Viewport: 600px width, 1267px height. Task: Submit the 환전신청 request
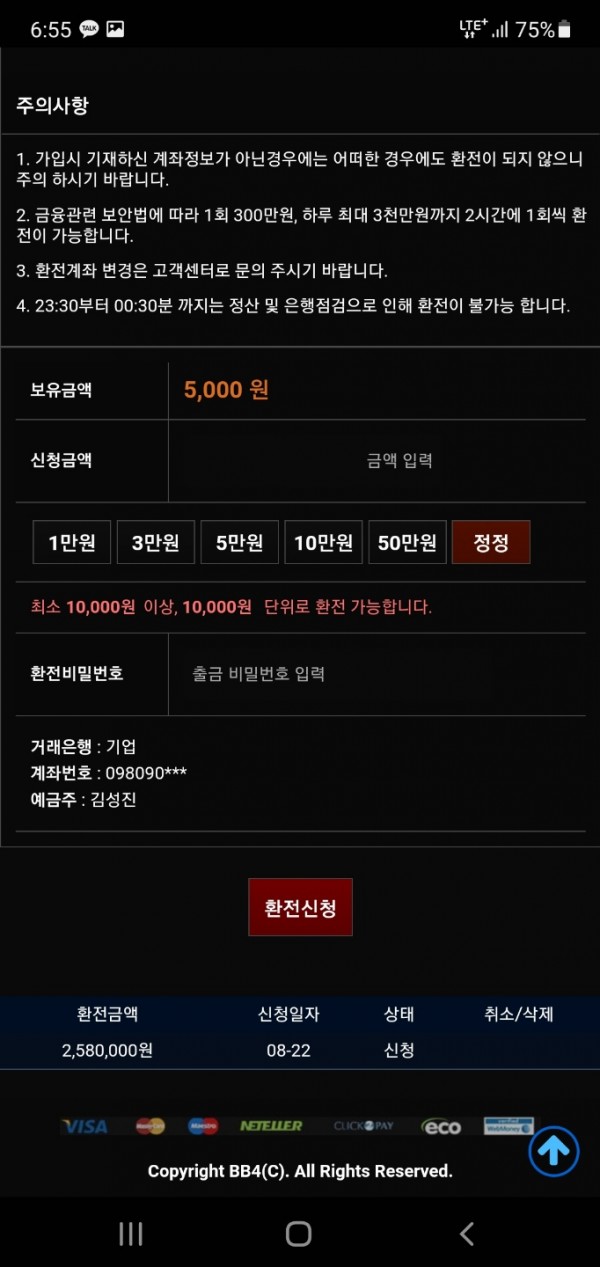(300, 908)
